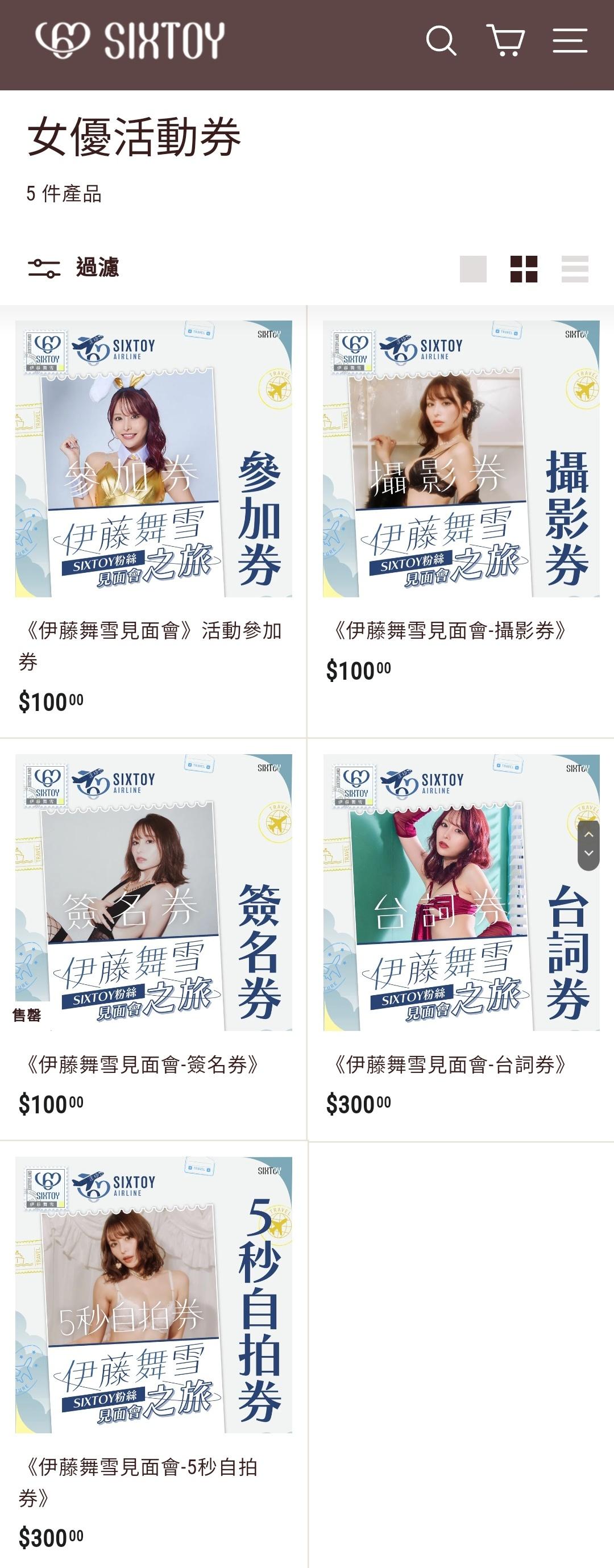Go to SIXTOY home via logo

130,41
